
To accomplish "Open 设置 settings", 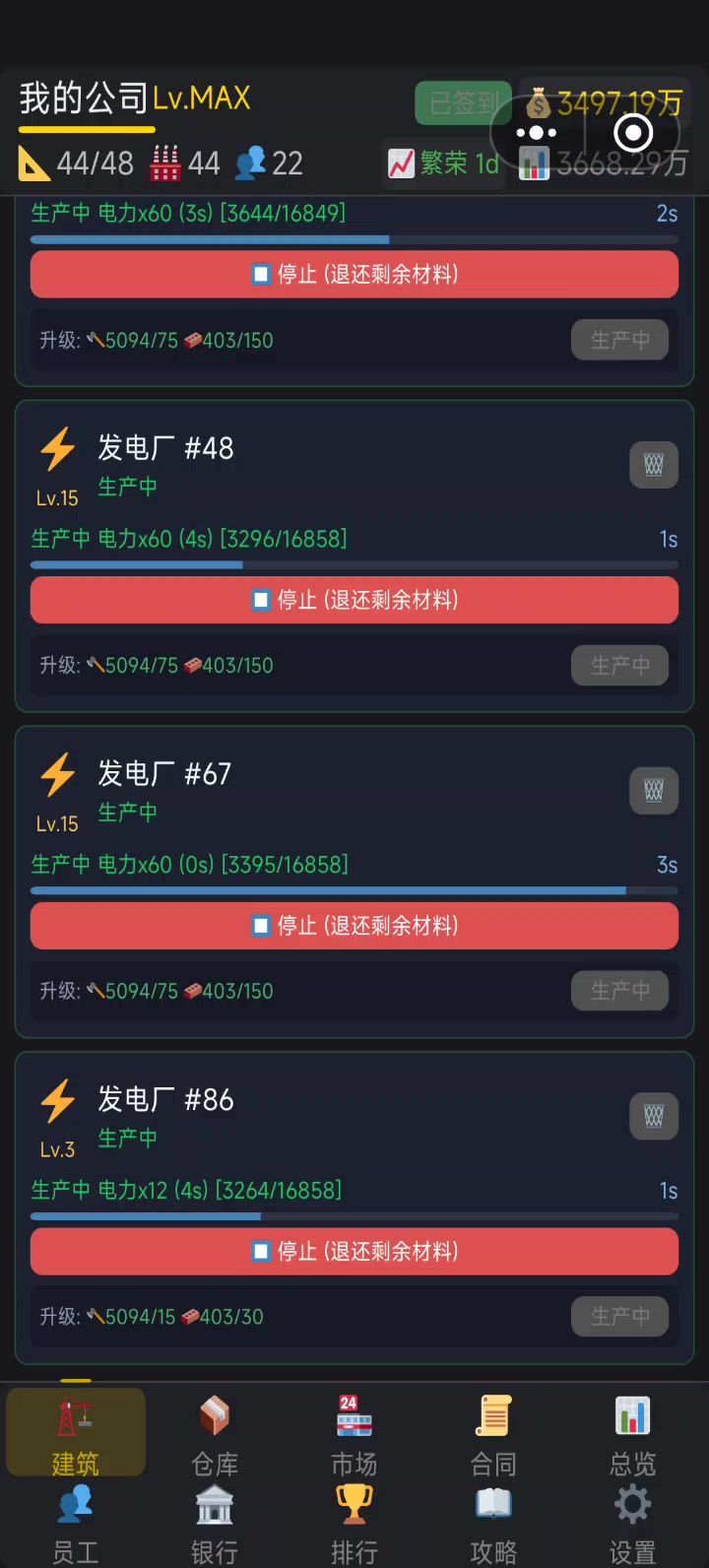I will click(632, 1525).
